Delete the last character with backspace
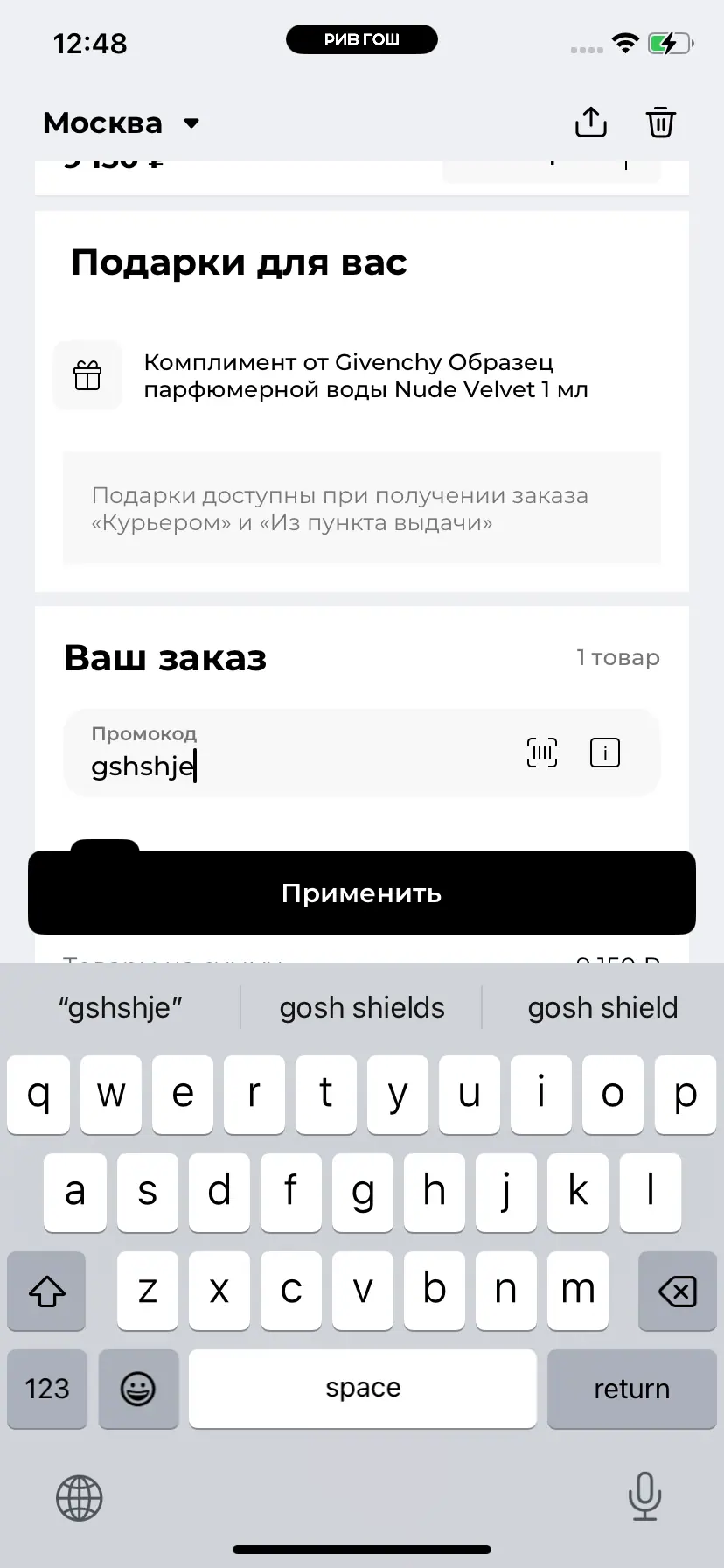This screenshot has width=724, height=1568. [677, 1291]
